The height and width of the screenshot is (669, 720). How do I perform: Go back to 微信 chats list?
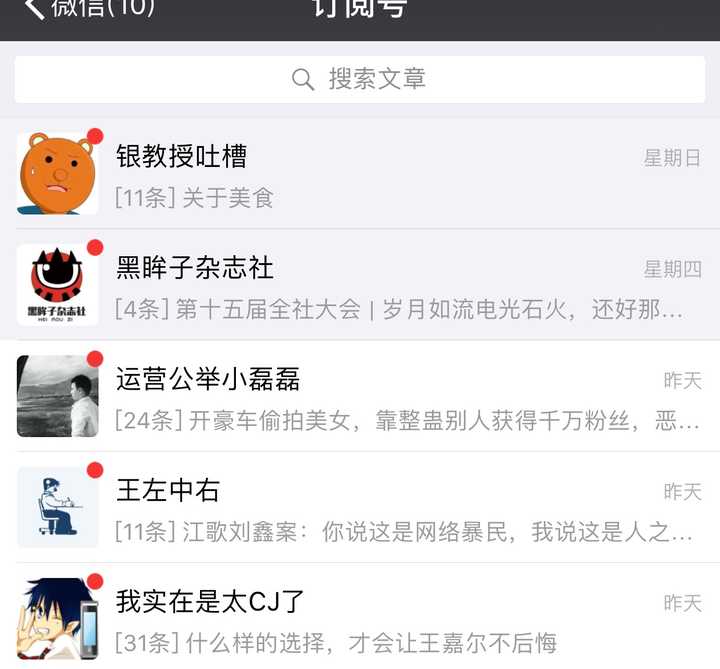coord(85,8)
